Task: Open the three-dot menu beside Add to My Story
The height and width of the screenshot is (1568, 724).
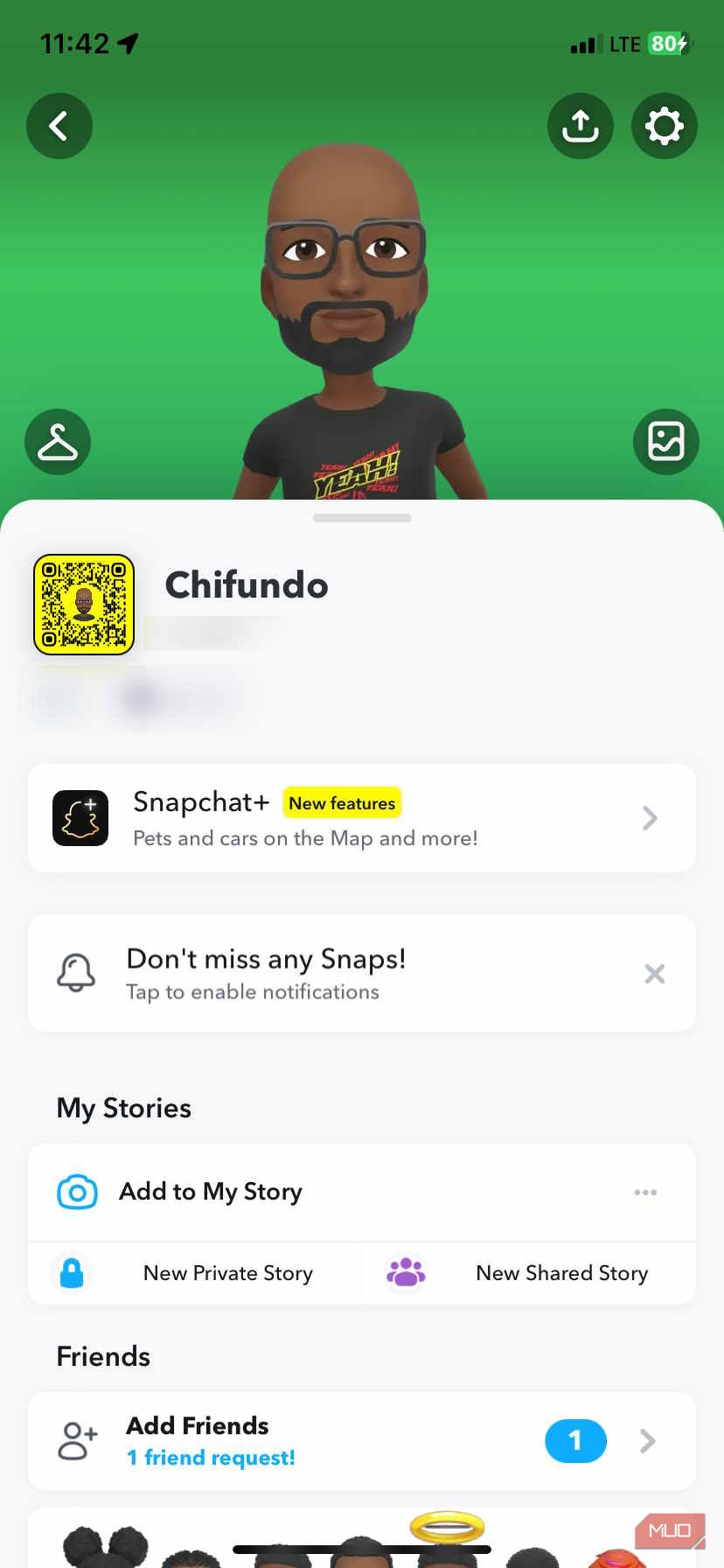Action: tap(645, 1192)
